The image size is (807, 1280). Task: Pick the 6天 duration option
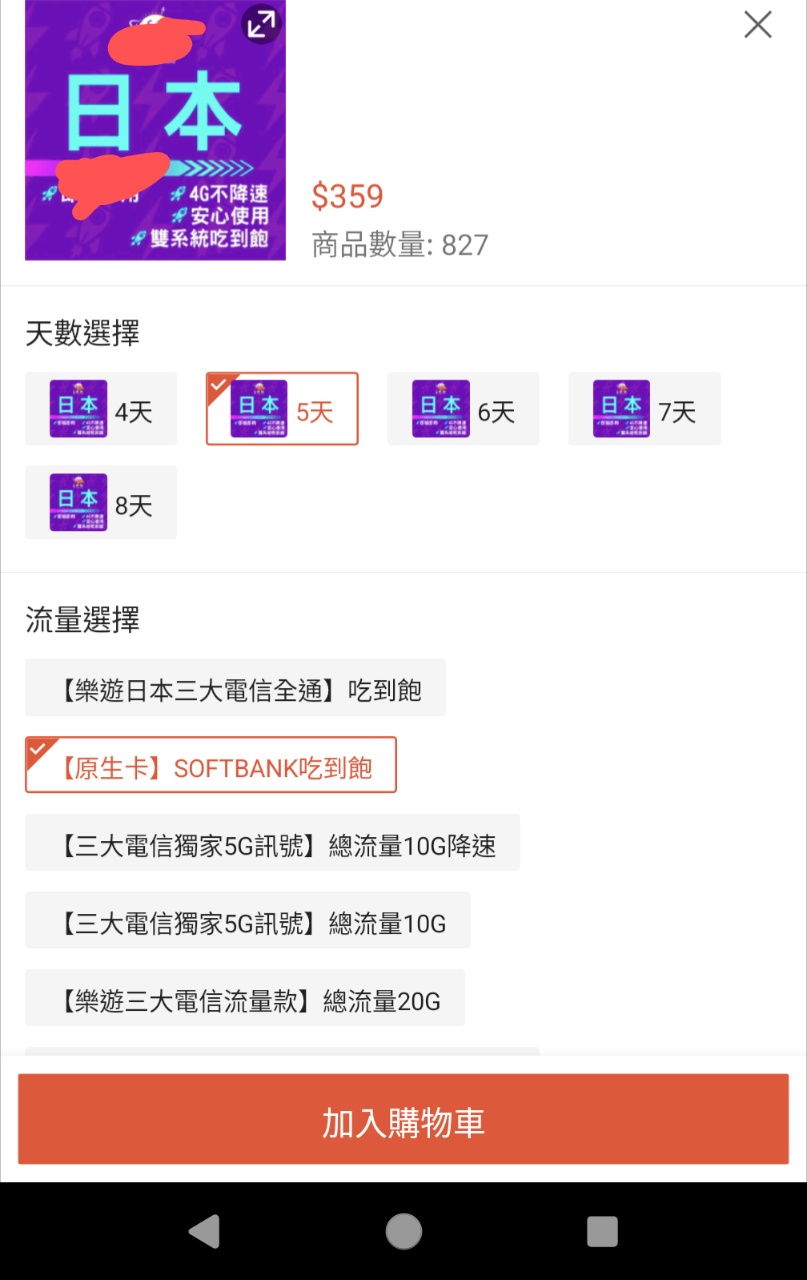click(x=463, y=409)
